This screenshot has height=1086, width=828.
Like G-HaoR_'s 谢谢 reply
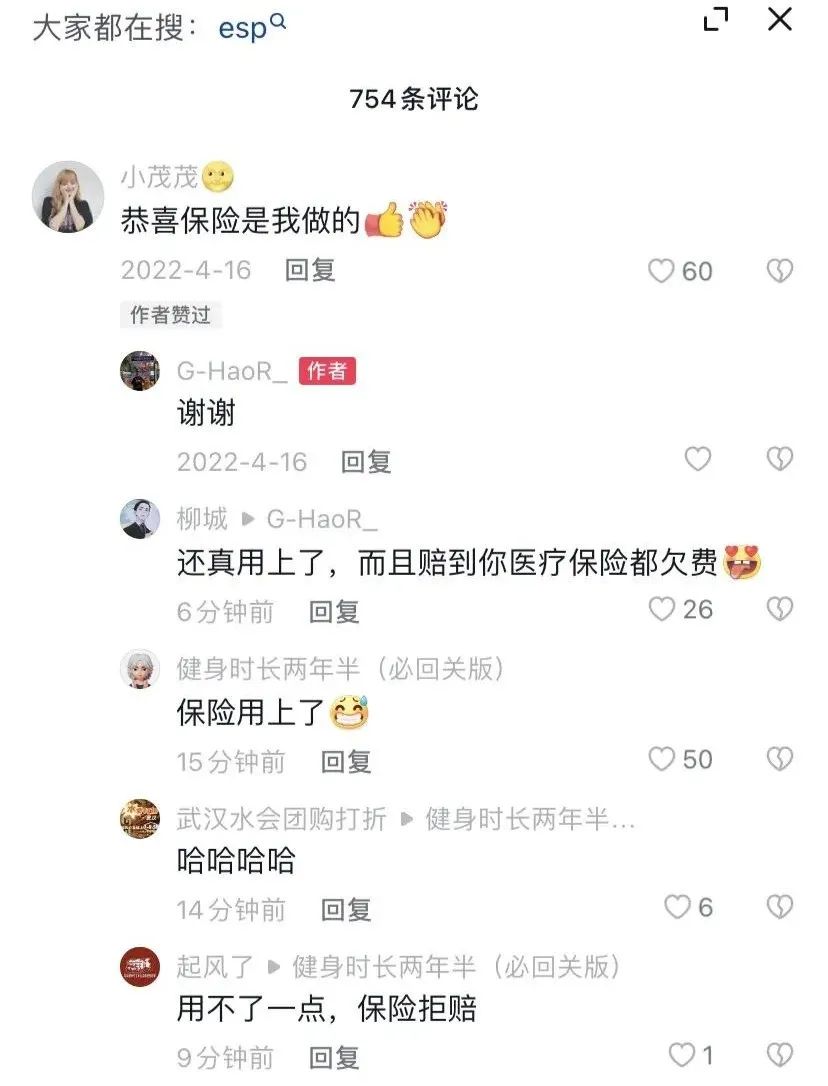[697, 460]
